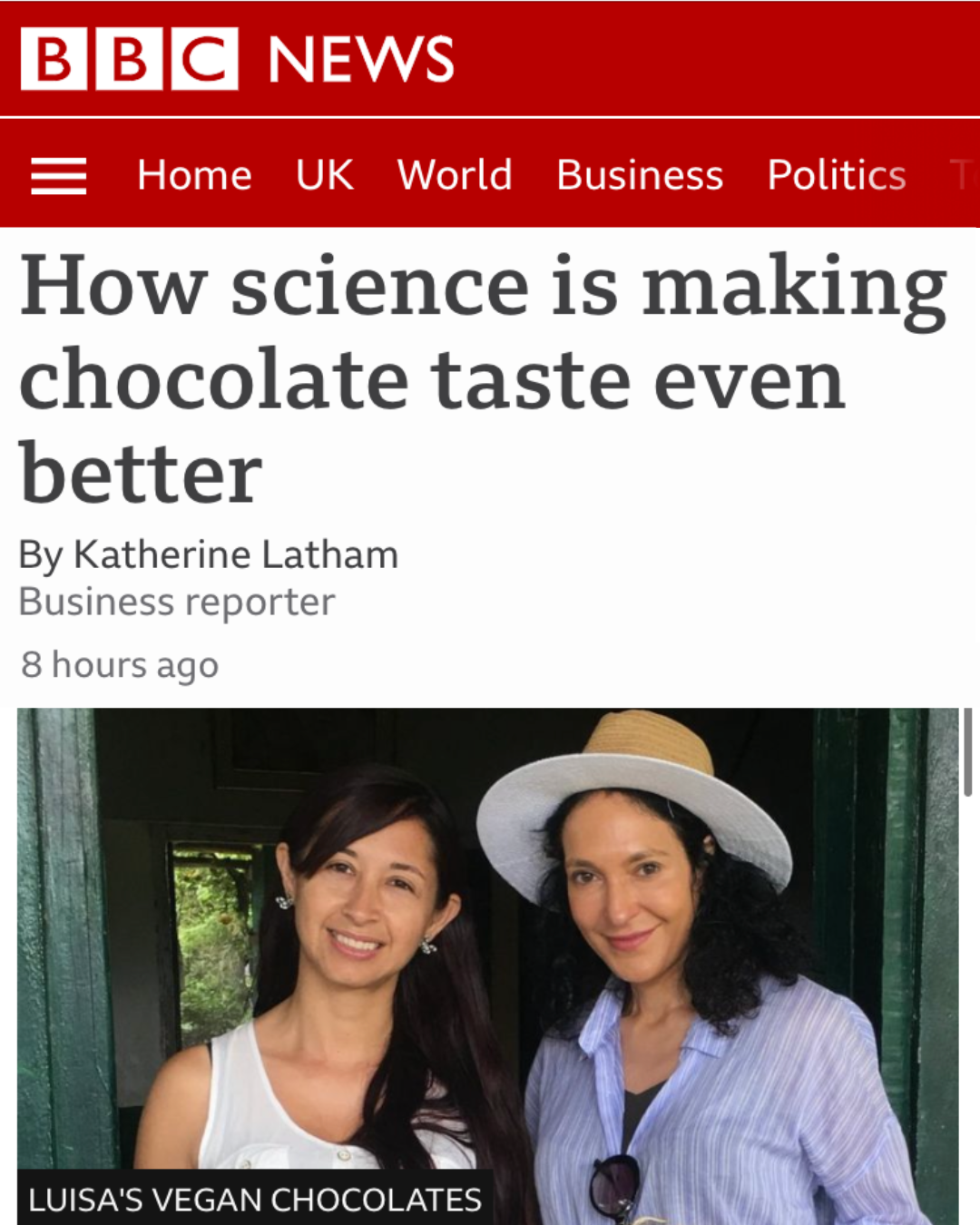
Task: Select the Business section
Action: point(640,175)
